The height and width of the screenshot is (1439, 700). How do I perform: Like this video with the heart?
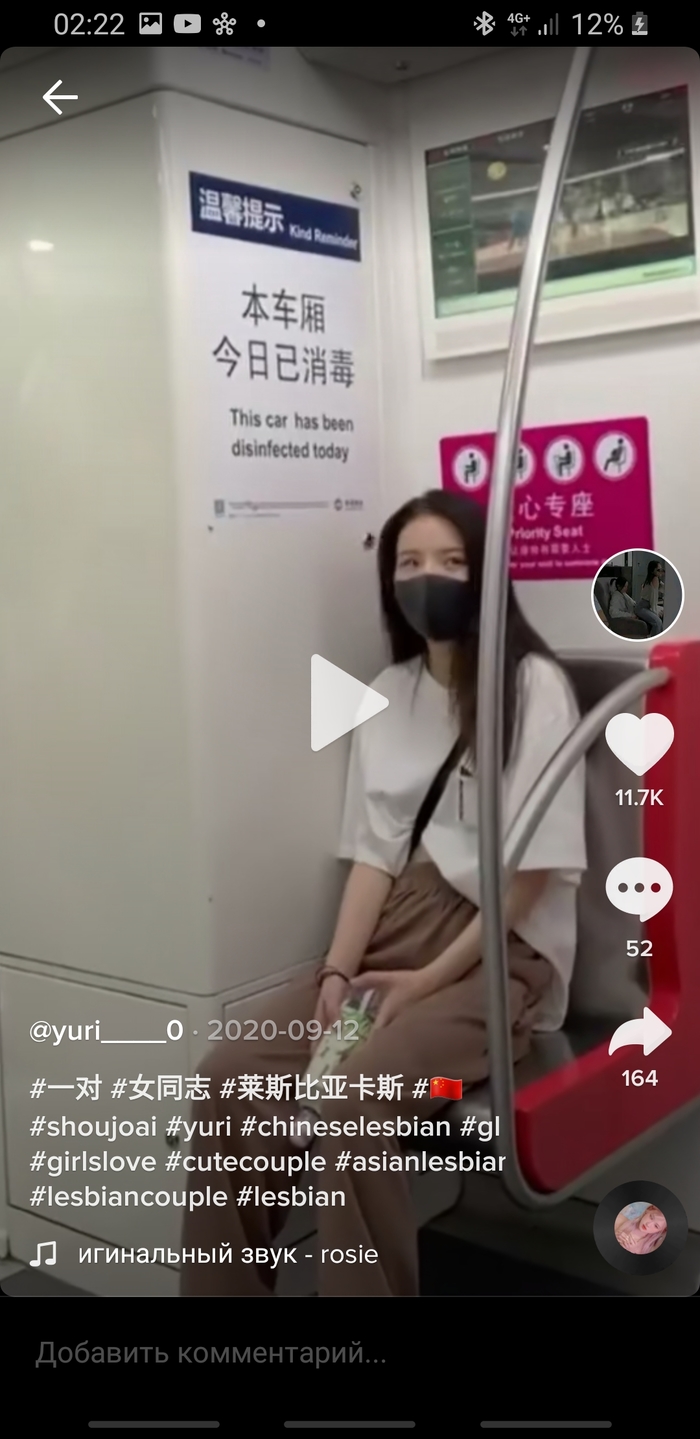tap(639, 746)
